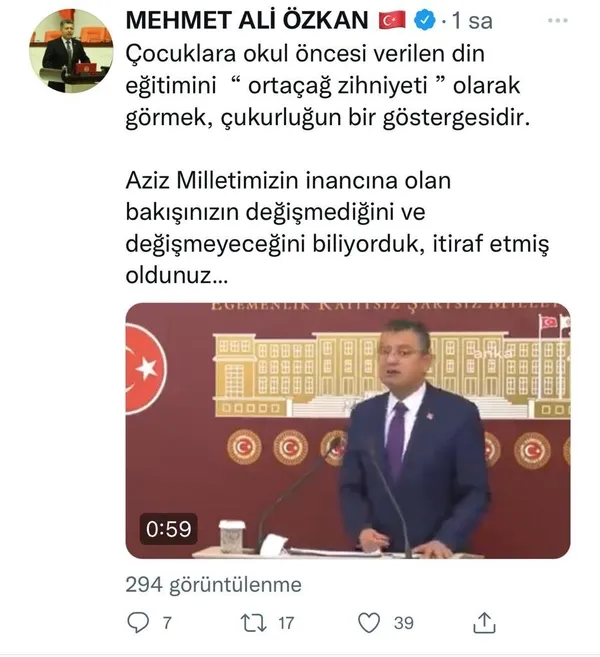
Task: Share this tweet
Action: pyautogui.click(x=487, y=621)
